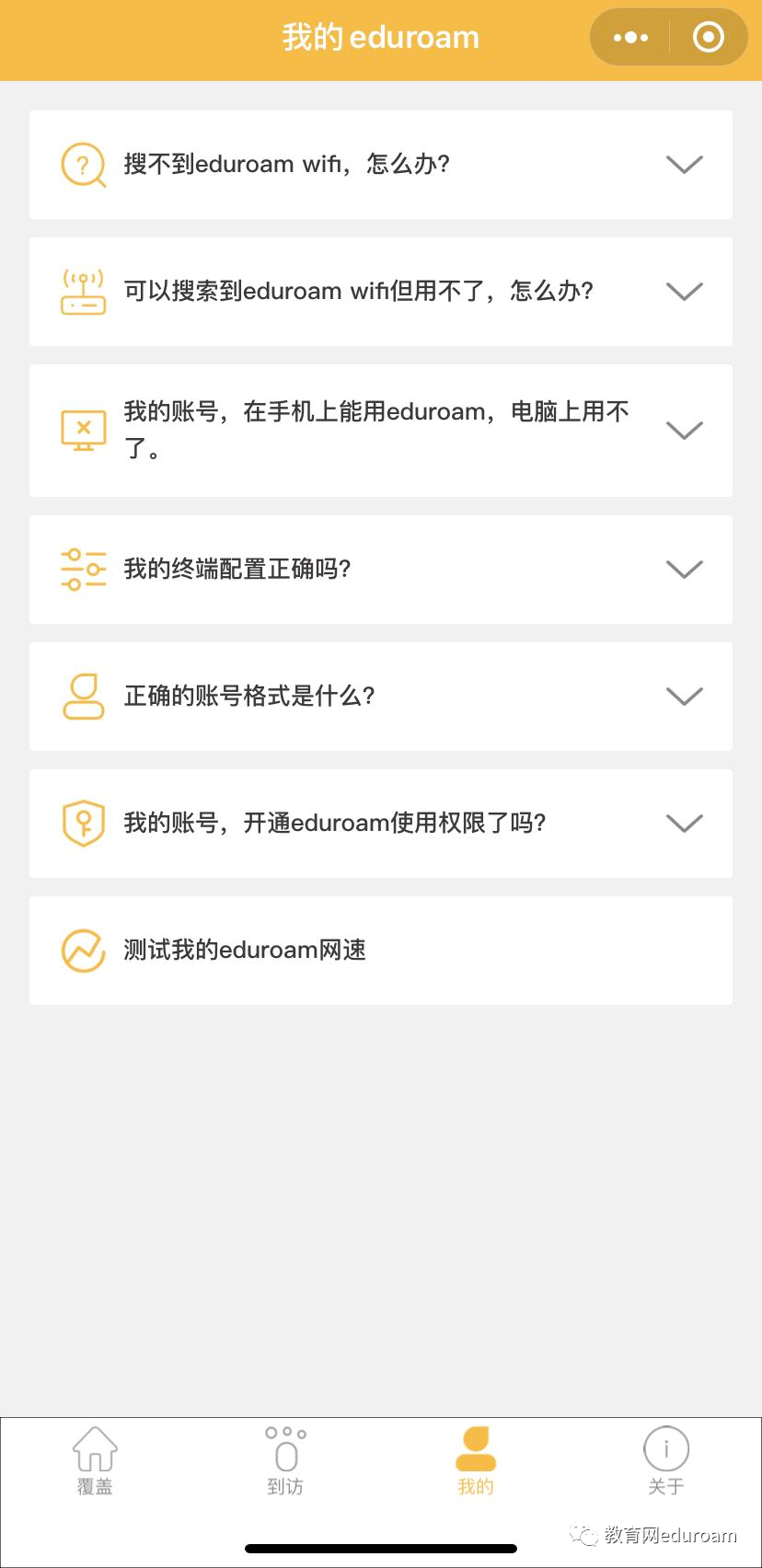Expand "开通eduroam使用权限了吗?" question

point(380,824)
